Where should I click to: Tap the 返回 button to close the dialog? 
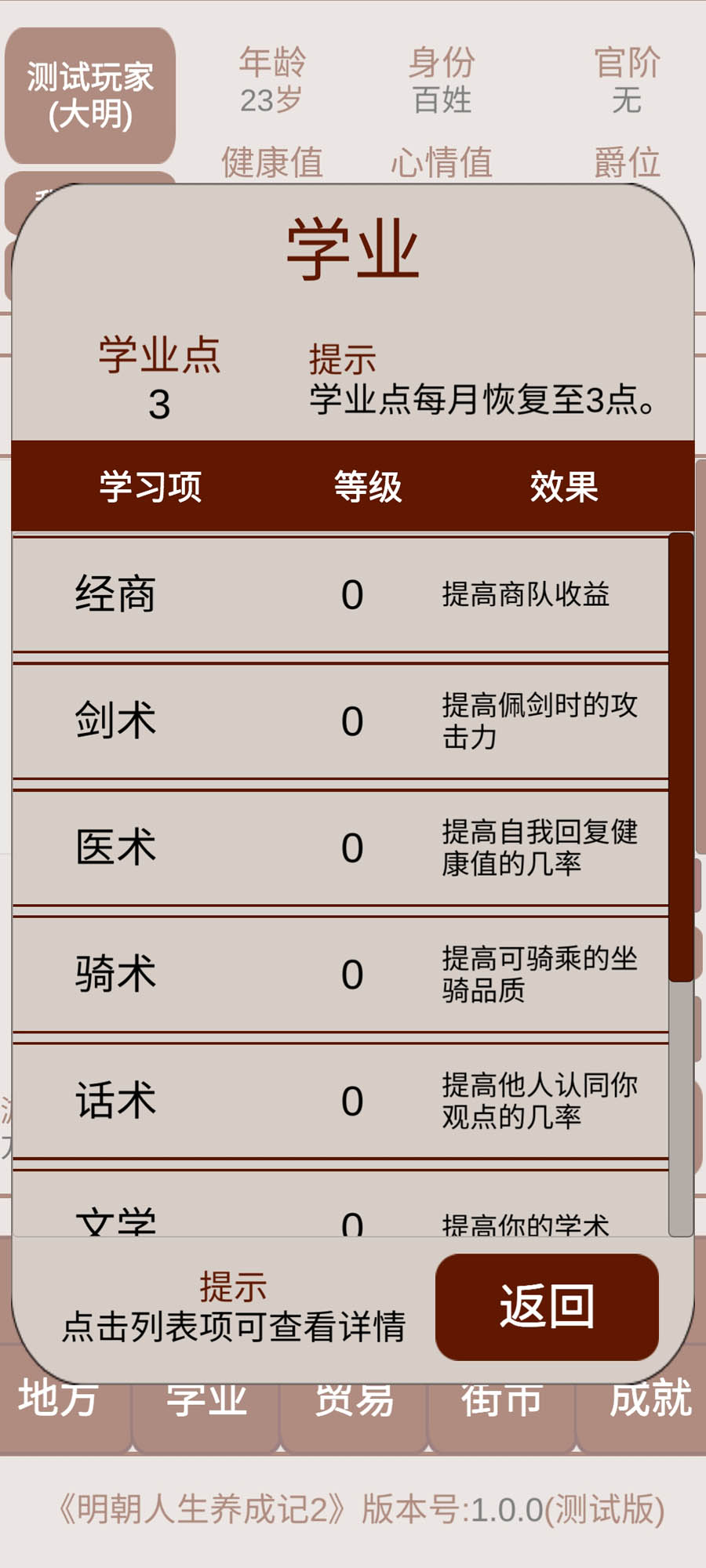(547, 1307)
